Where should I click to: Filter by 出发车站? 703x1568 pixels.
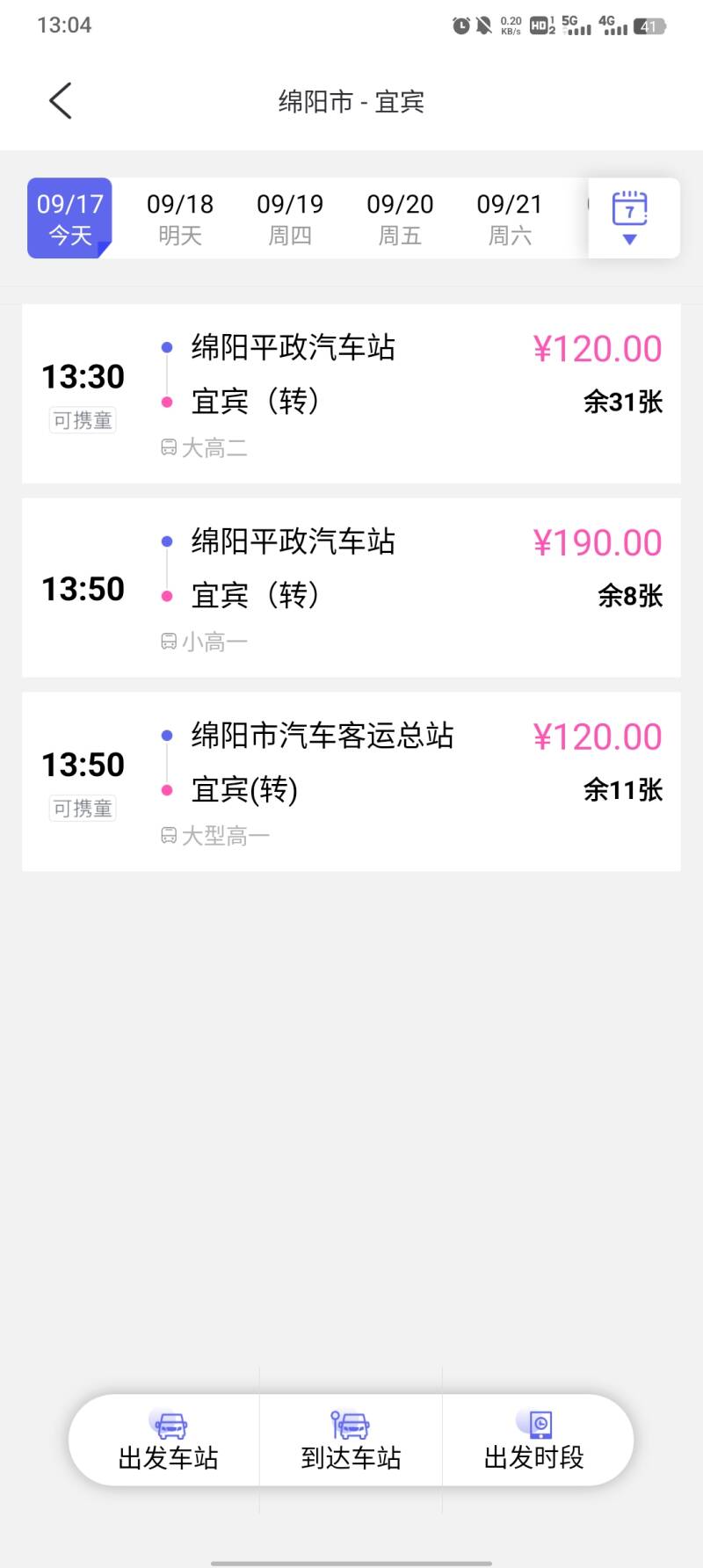168,1441
